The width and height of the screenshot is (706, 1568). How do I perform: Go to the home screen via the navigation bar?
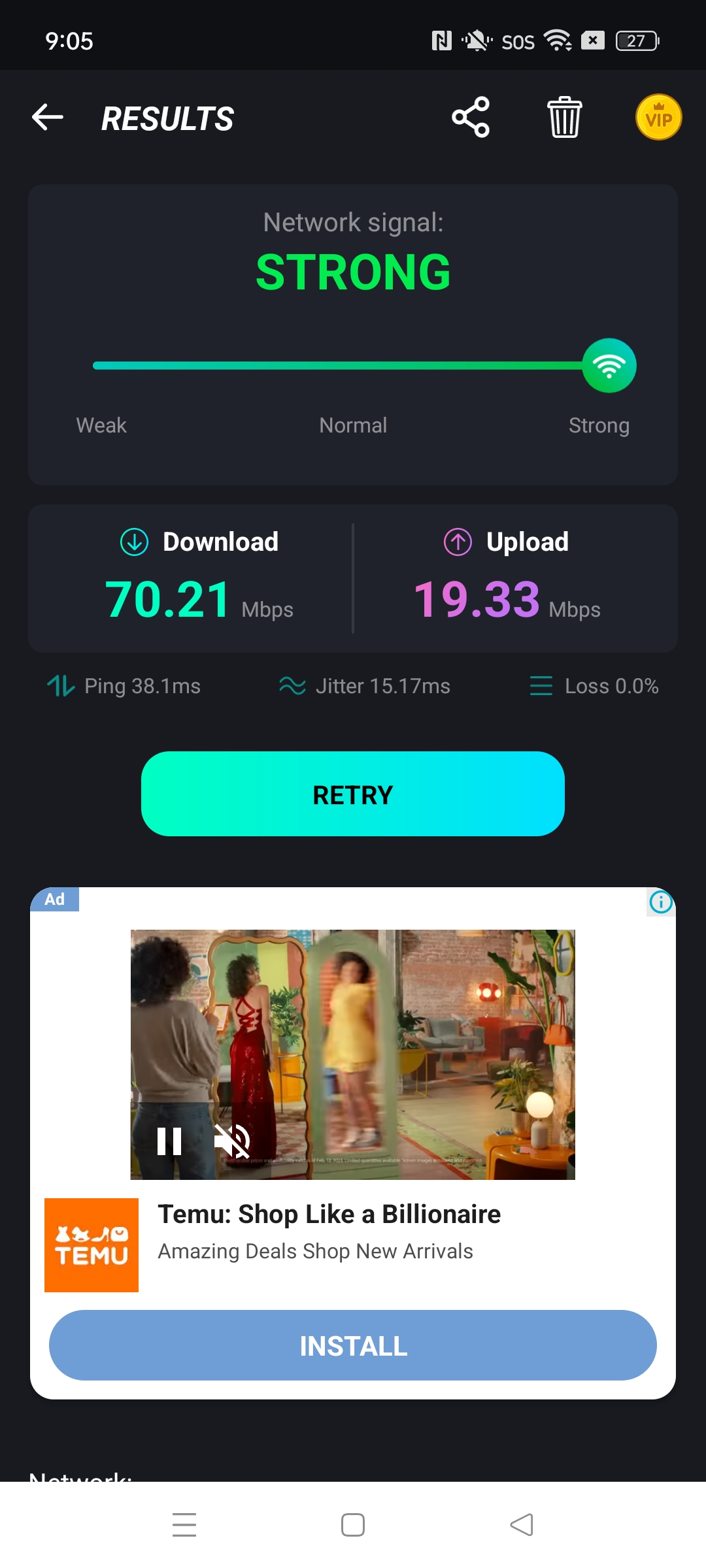coord(353,1525)
